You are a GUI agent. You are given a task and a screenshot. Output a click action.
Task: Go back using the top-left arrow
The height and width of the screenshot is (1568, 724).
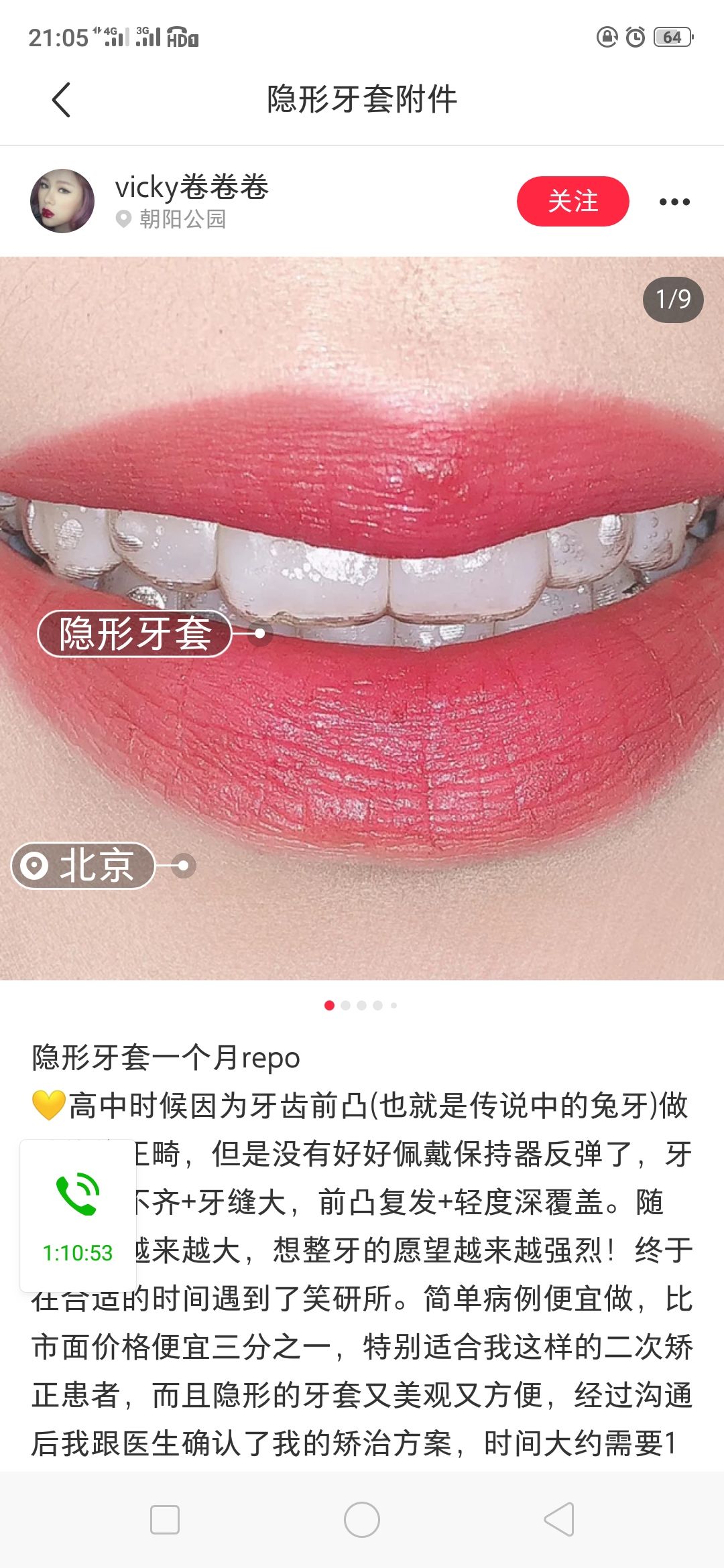pos(61,101)
